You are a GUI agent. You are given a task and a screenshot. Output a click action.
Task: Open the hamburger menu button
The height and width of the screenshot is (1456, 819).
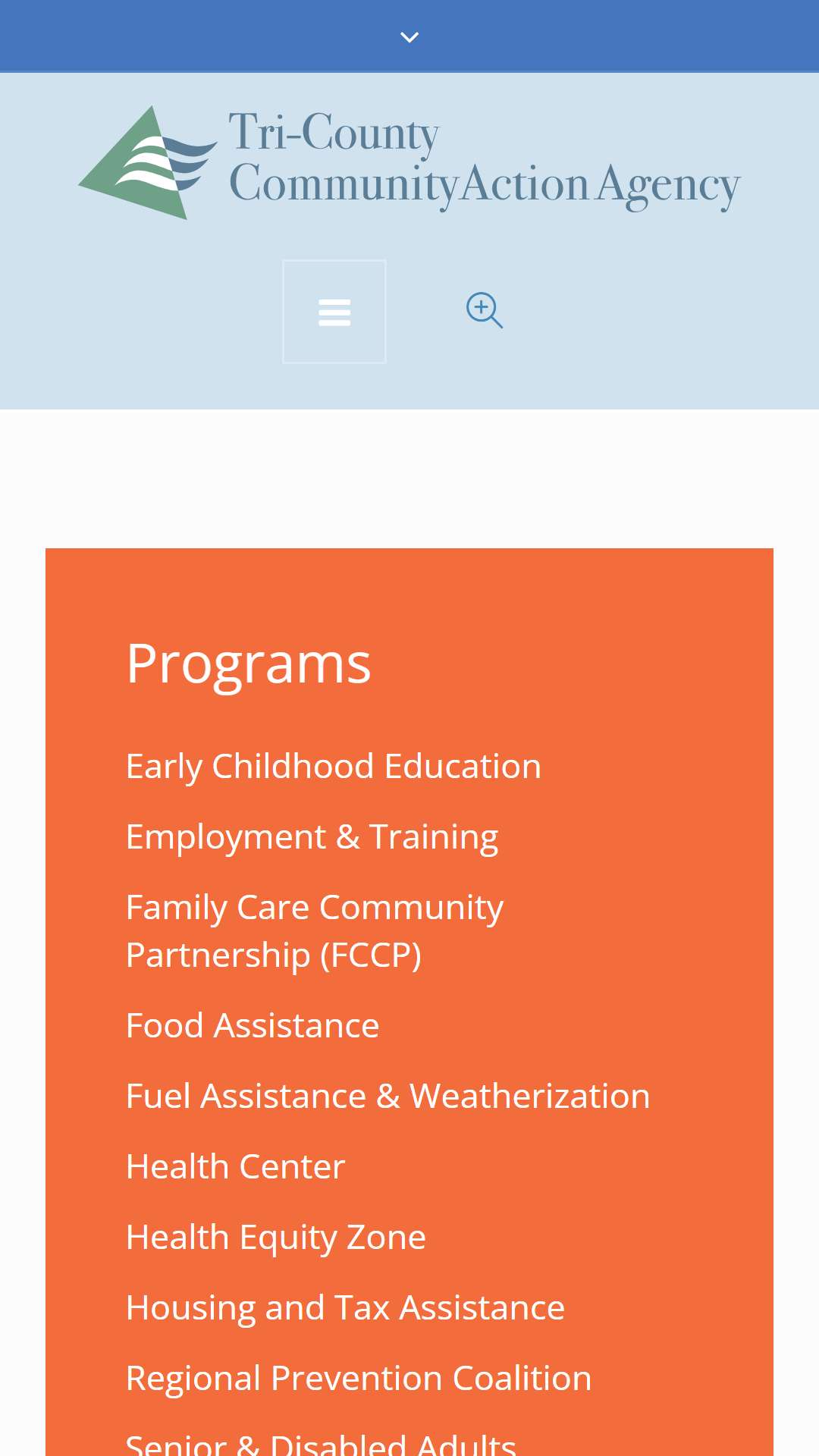click(x=334, y=312)
